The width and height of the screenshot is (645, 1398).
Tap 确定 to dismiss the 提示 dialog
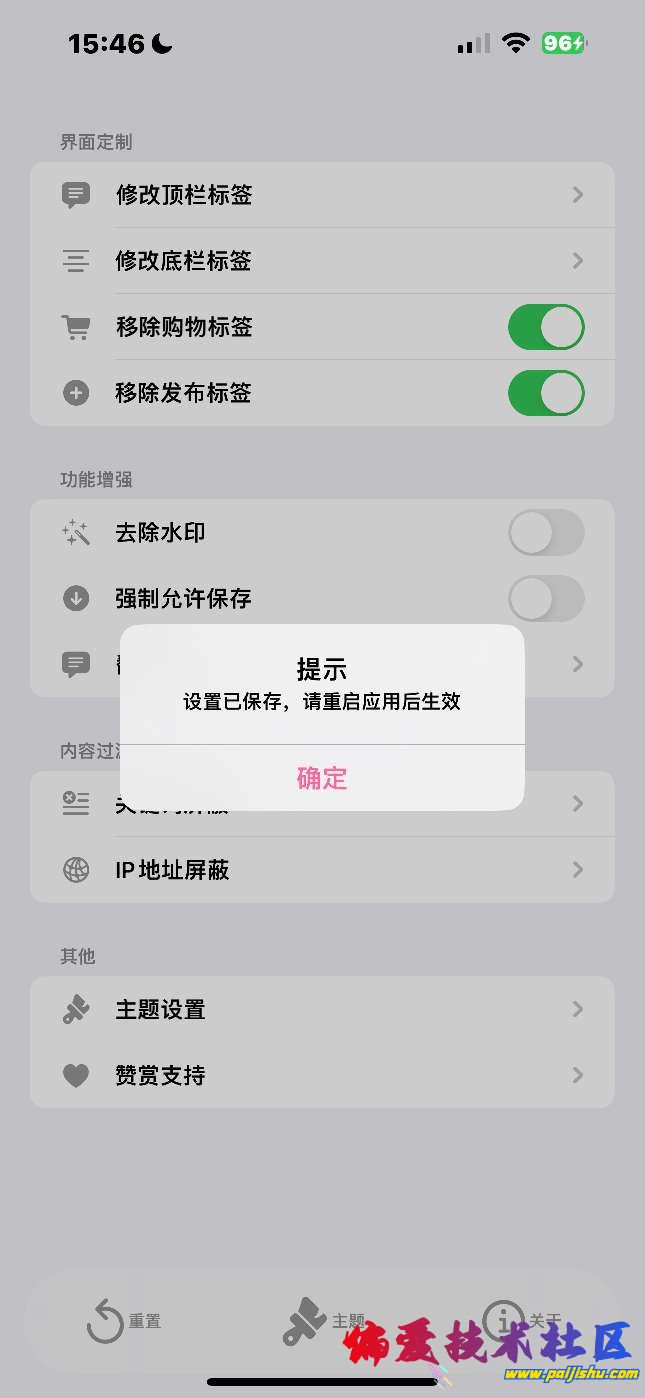(x=322, y=778)
